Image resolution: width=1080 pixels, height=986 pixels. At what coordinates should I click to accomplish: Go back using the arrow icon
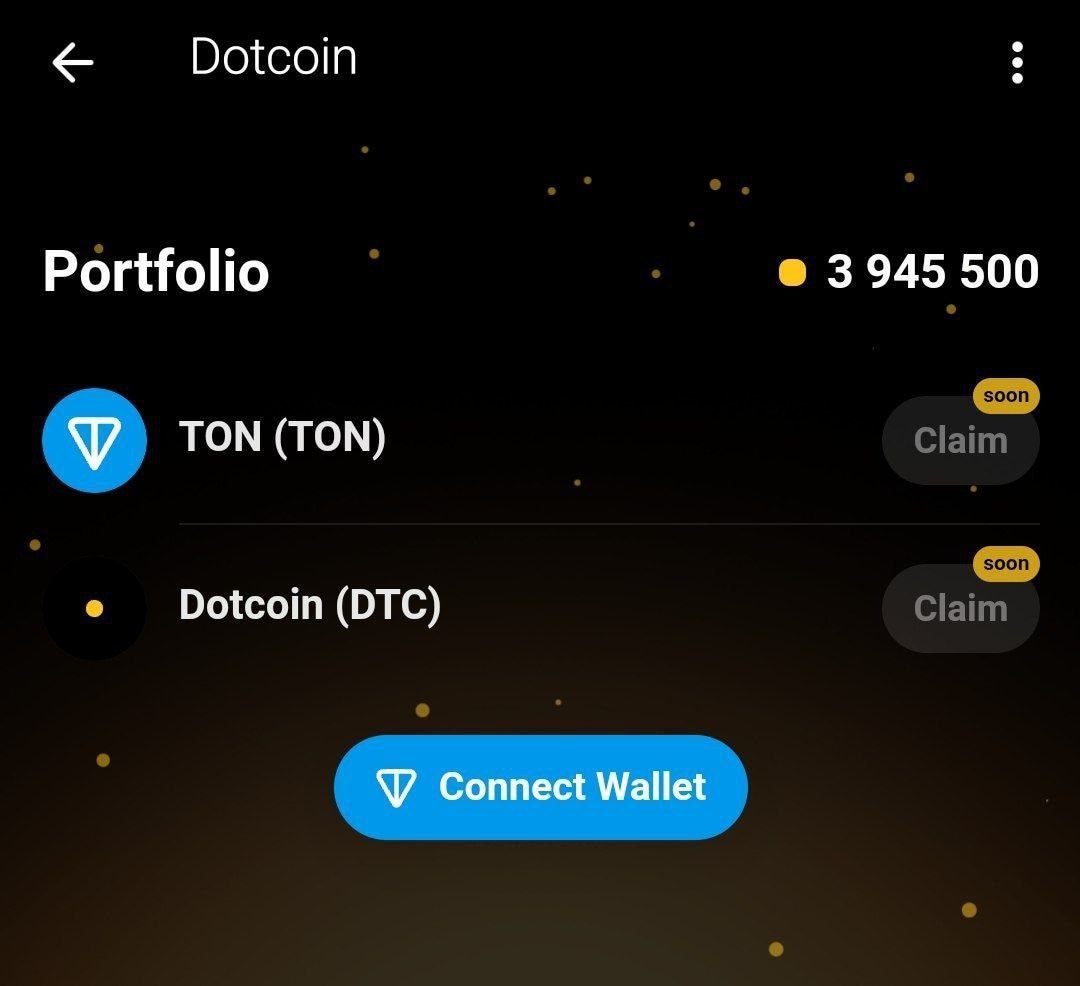coord(72,63)
